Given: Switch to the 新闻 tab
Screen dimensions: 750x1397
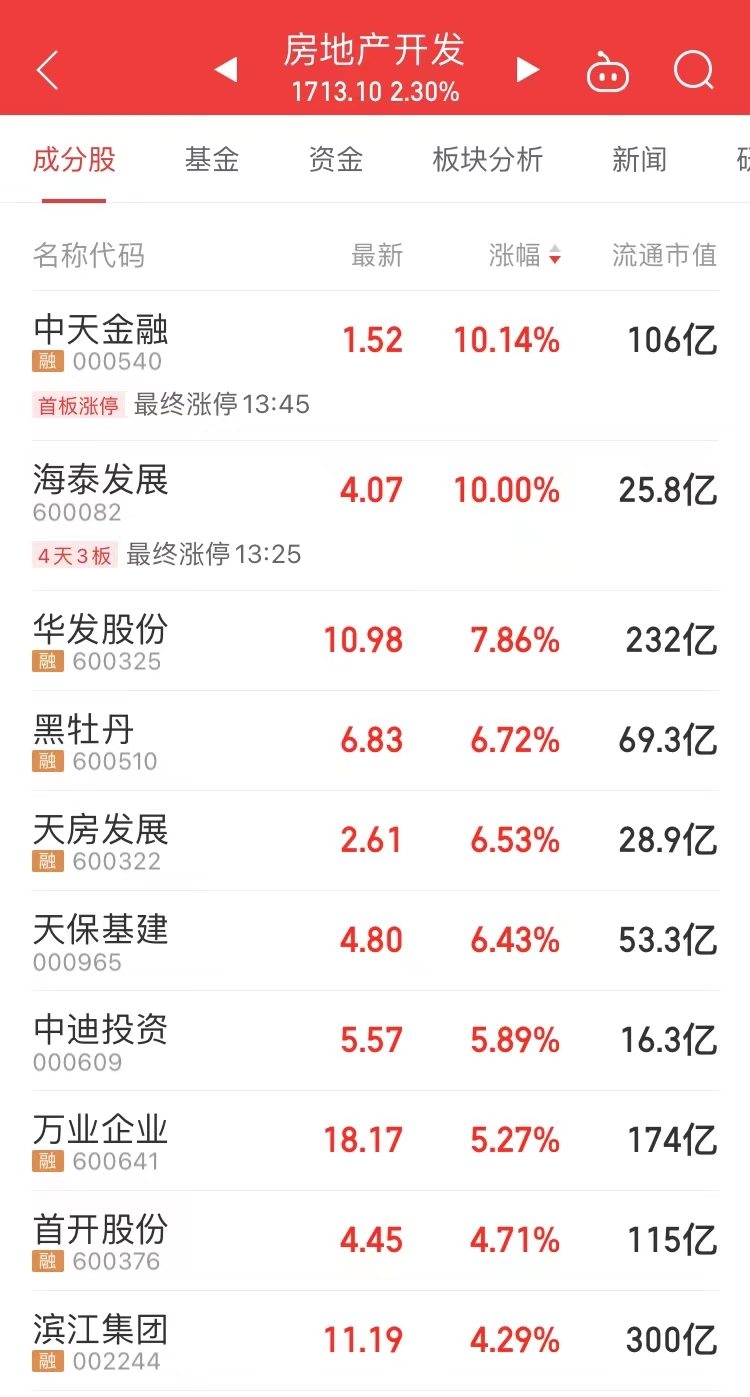Looking at the screenshot, I should coord(639,160).
